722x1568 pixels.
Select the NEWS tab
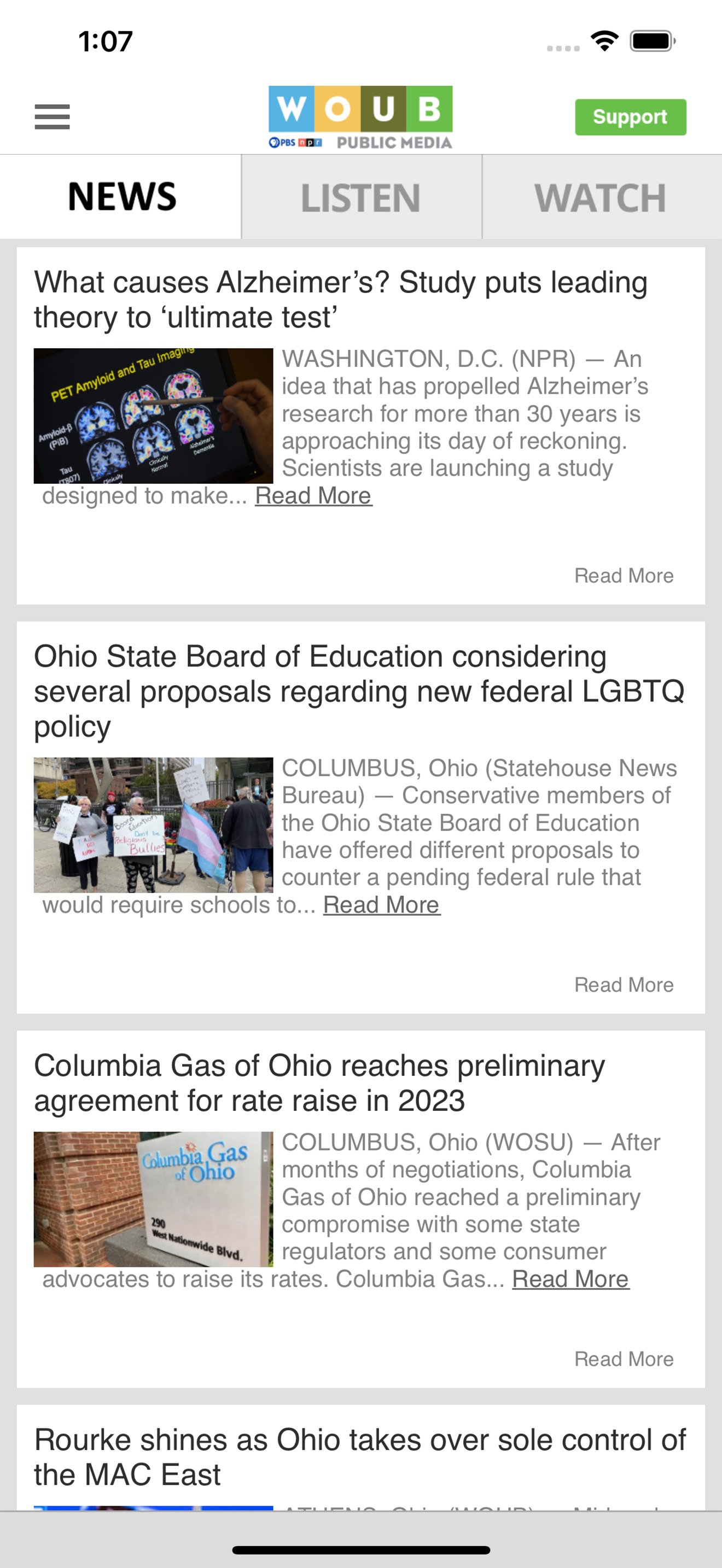pyautogui.click(x=120, y=196)
